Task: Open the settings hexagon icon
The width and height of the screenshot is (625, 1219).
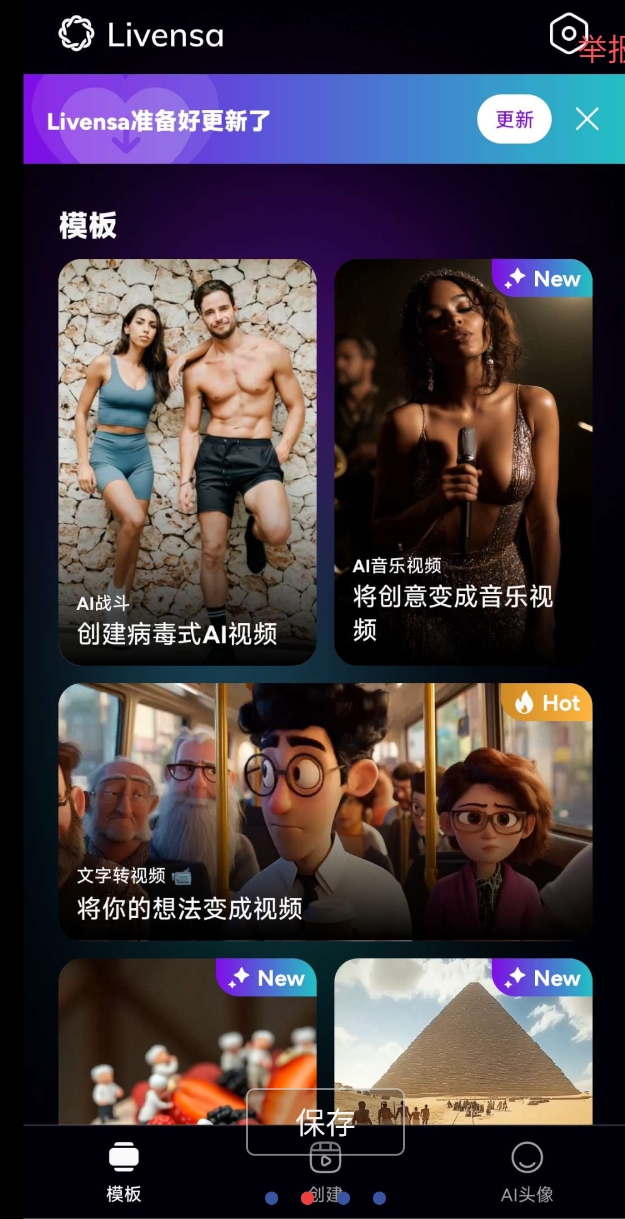Action: 568,34
